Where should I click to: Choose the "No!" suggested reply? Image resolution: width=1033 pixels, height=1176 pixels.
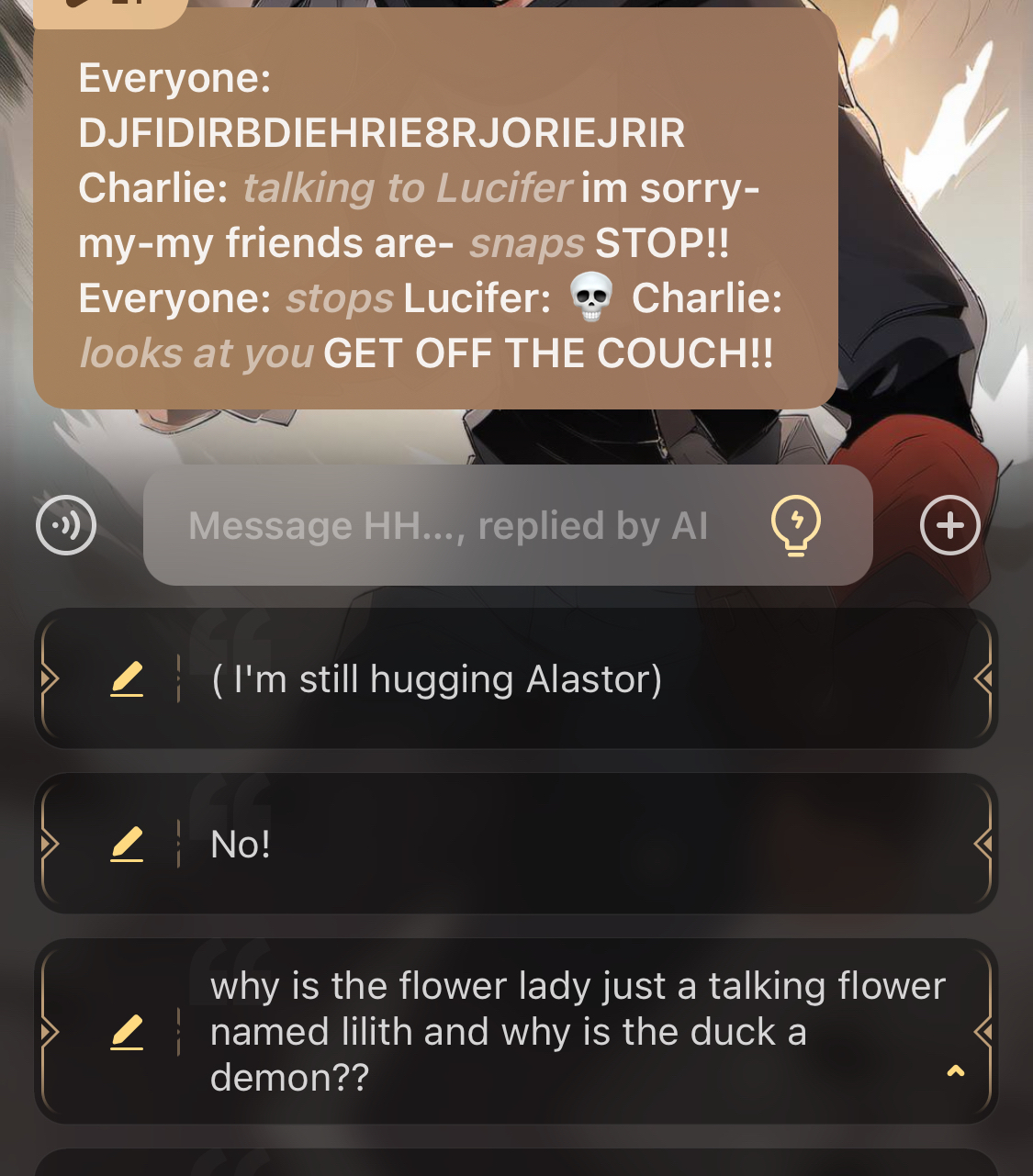[x=551, y=845]
